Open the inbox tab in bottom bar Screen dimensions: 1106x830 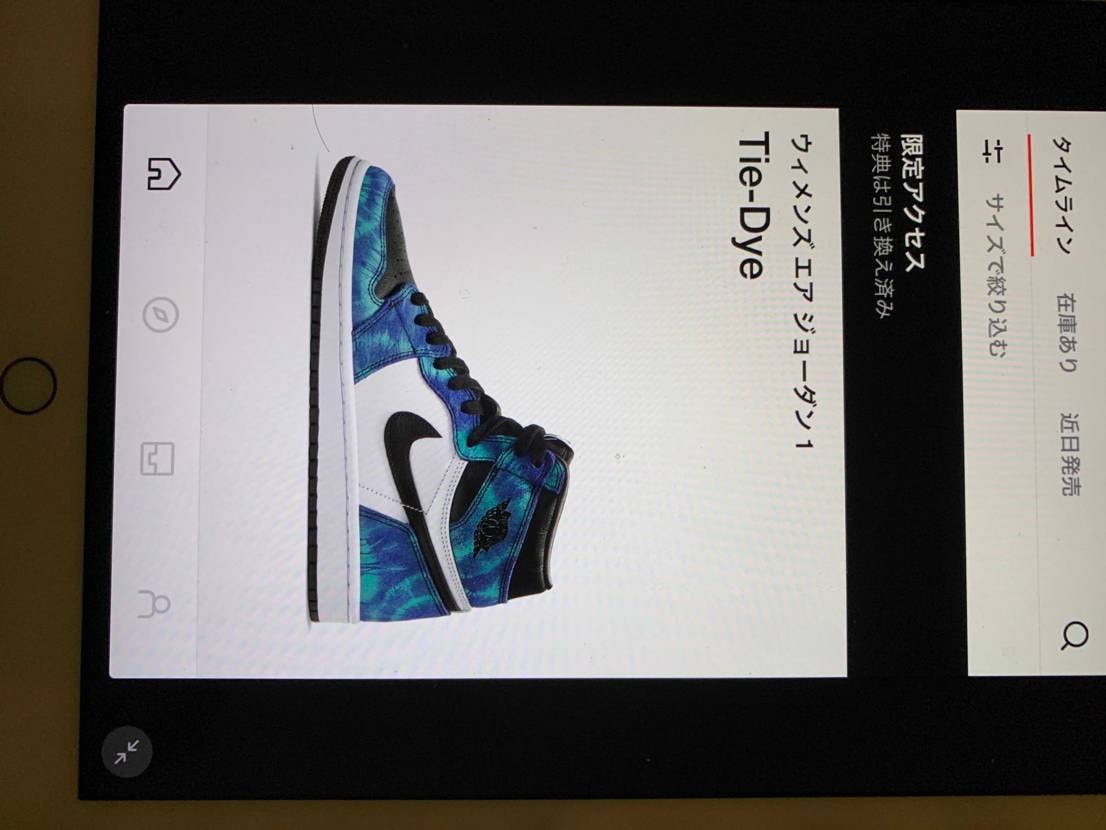pos(157,459)
